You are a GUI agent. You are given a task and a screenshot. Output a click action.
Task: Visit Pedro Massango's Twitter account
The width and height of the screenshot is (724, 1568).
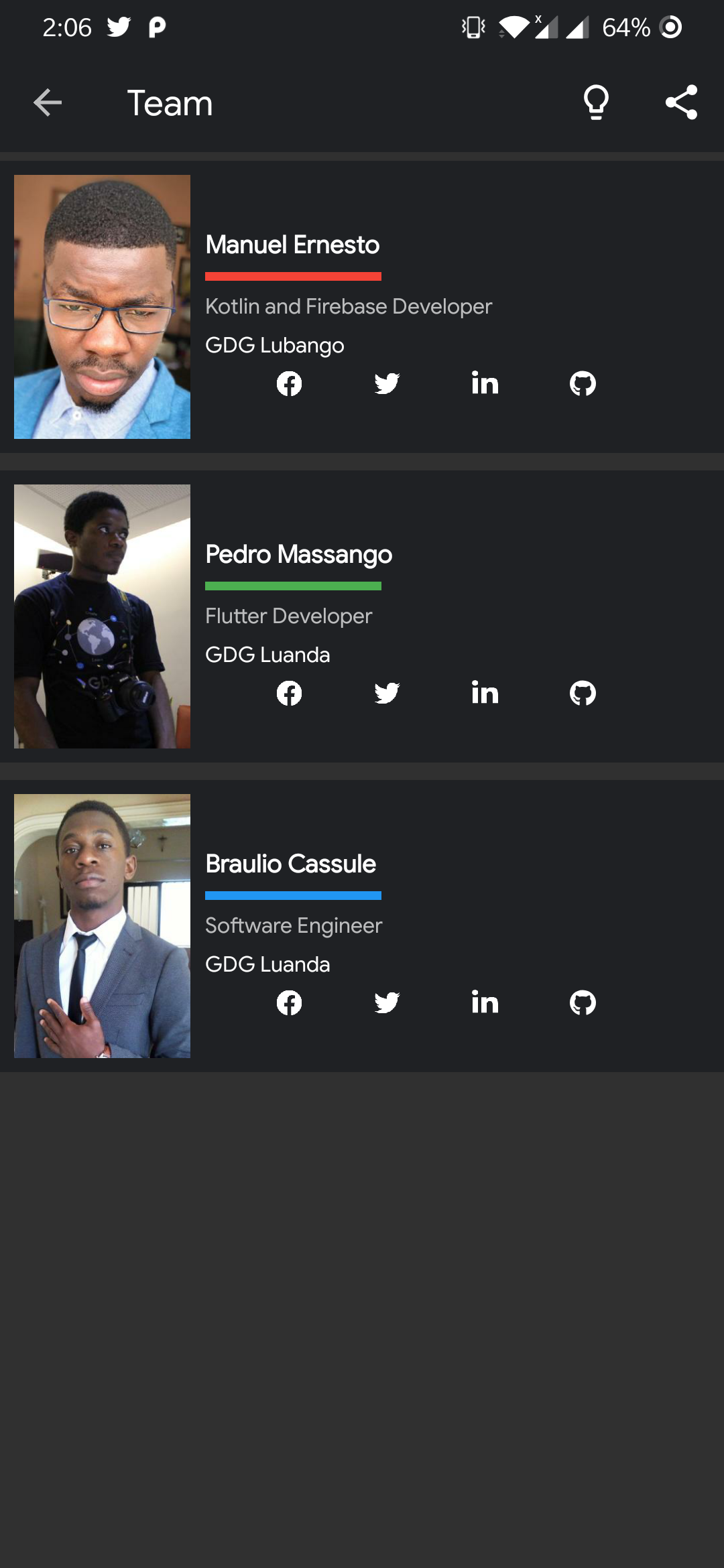[x=387, y=693]
